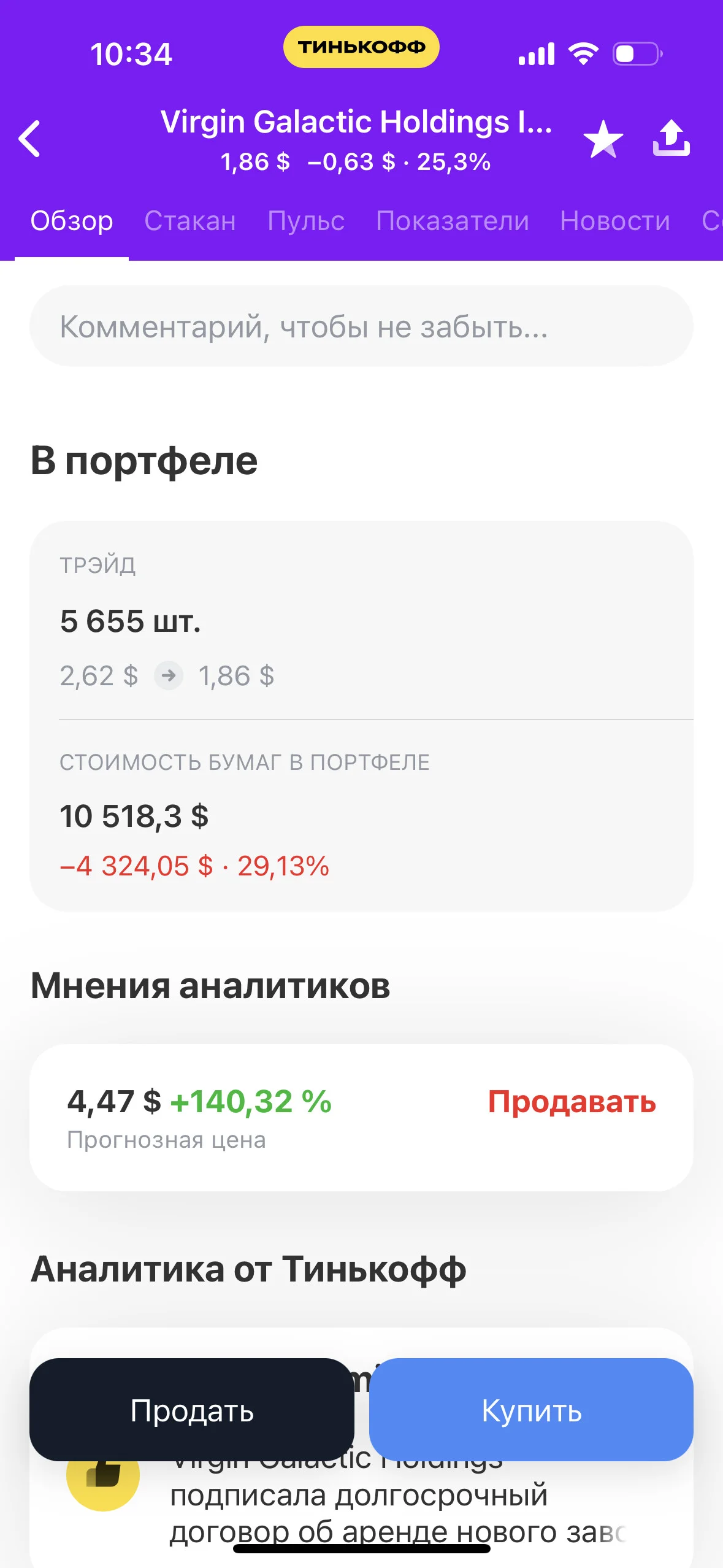The height and width of the screenshot is (1568, 723).
Task: Open the Новости tab
Action: 615,221
